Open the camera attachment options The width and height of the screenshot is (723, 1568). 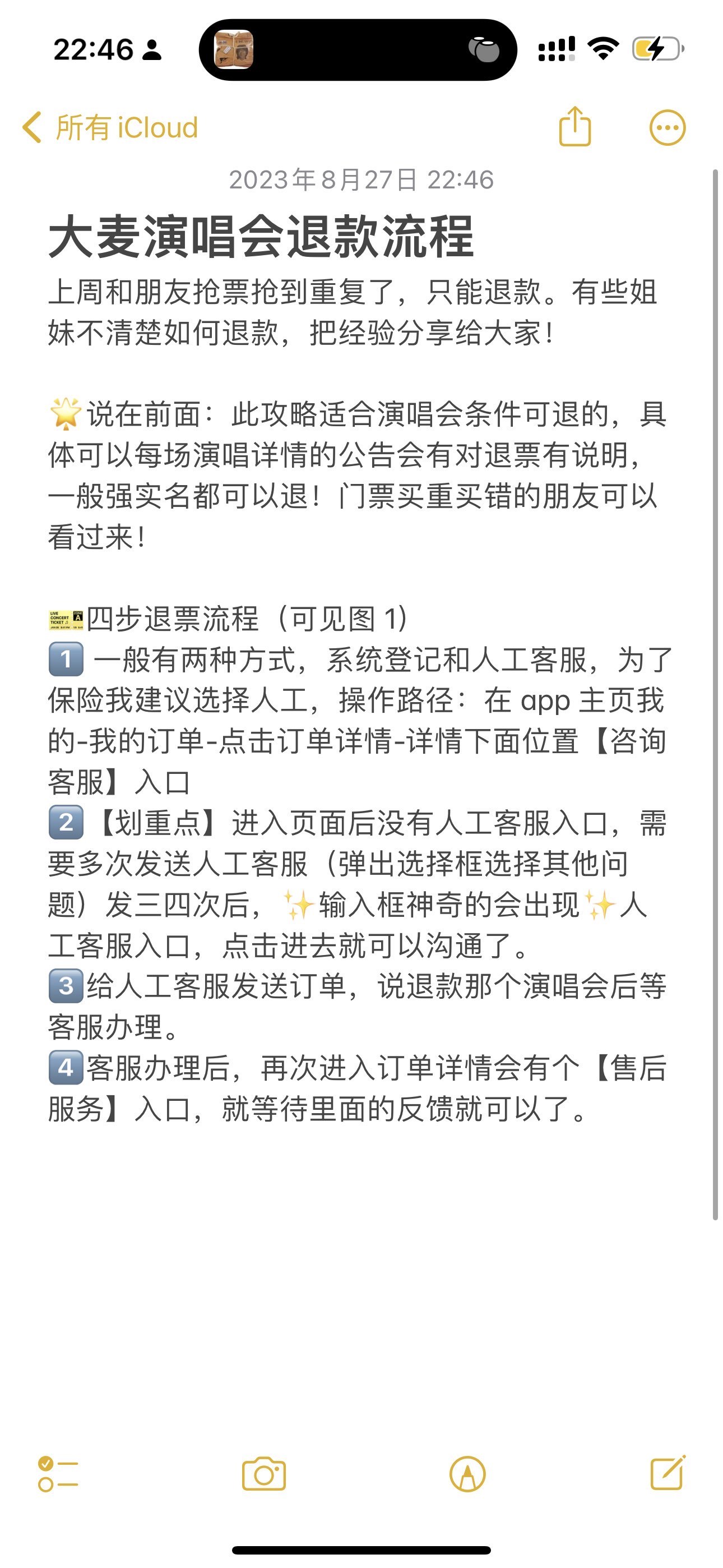(x=263, y=1474)
